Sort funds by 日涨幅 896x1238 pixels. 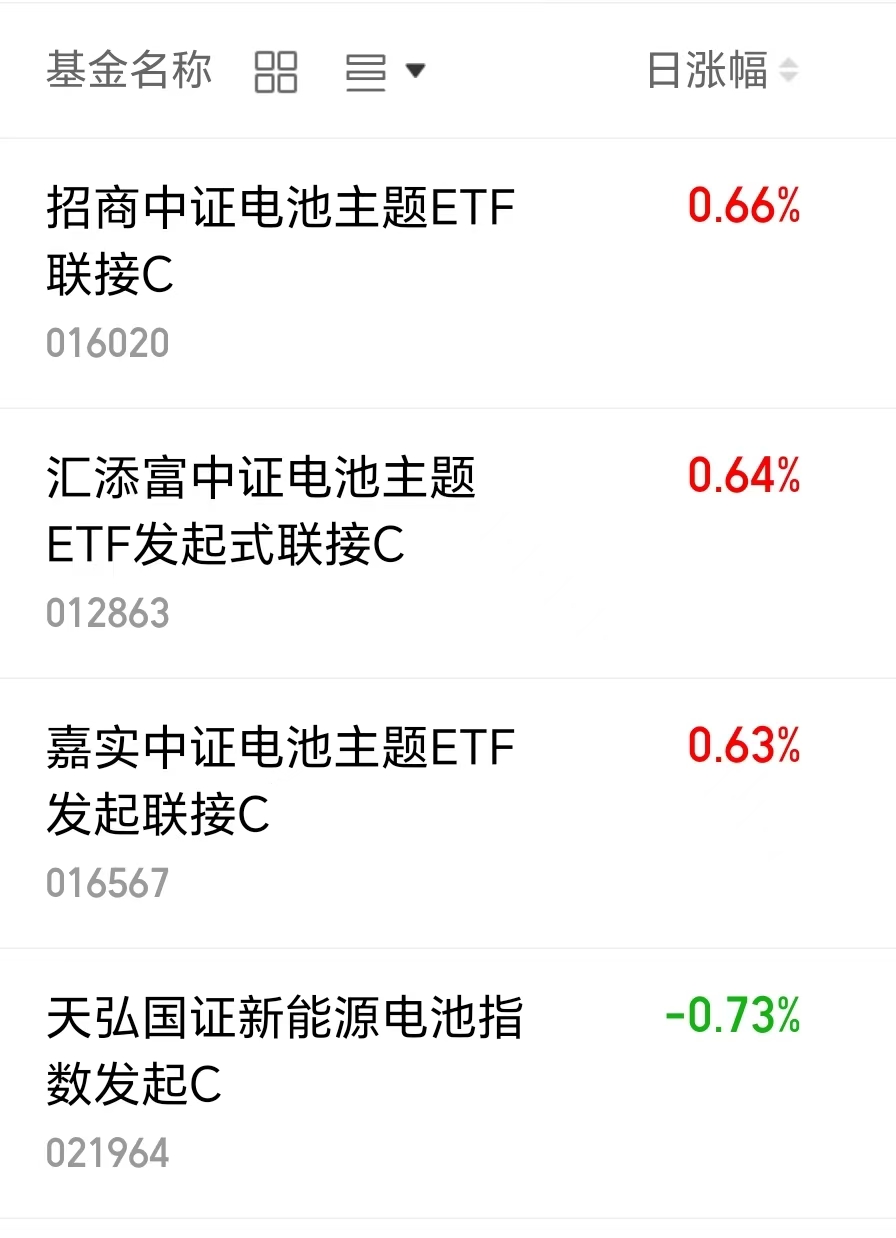coord(723,71)
